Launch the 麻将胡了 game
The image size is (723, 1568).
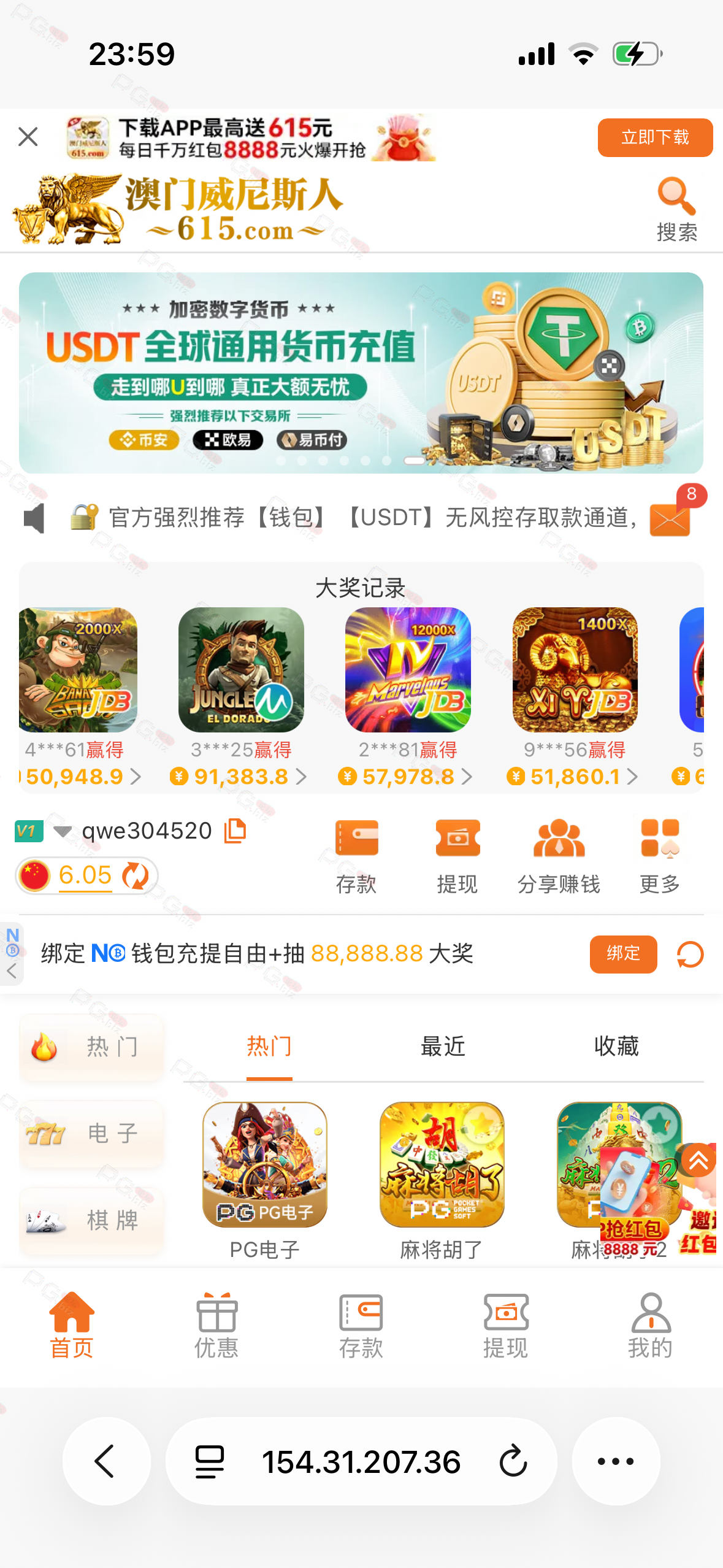click(442, 1165)
